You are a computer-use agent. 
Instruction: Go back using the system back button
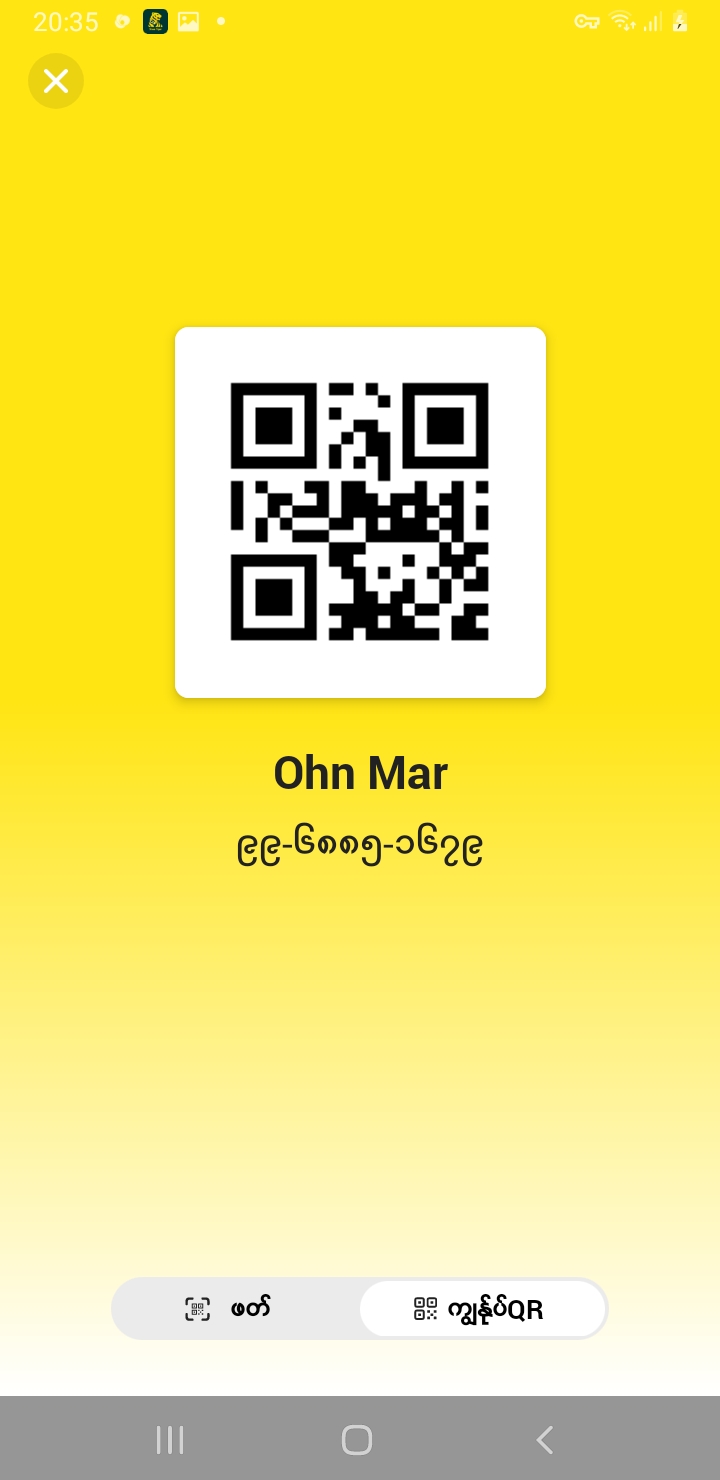(545, 1440)
